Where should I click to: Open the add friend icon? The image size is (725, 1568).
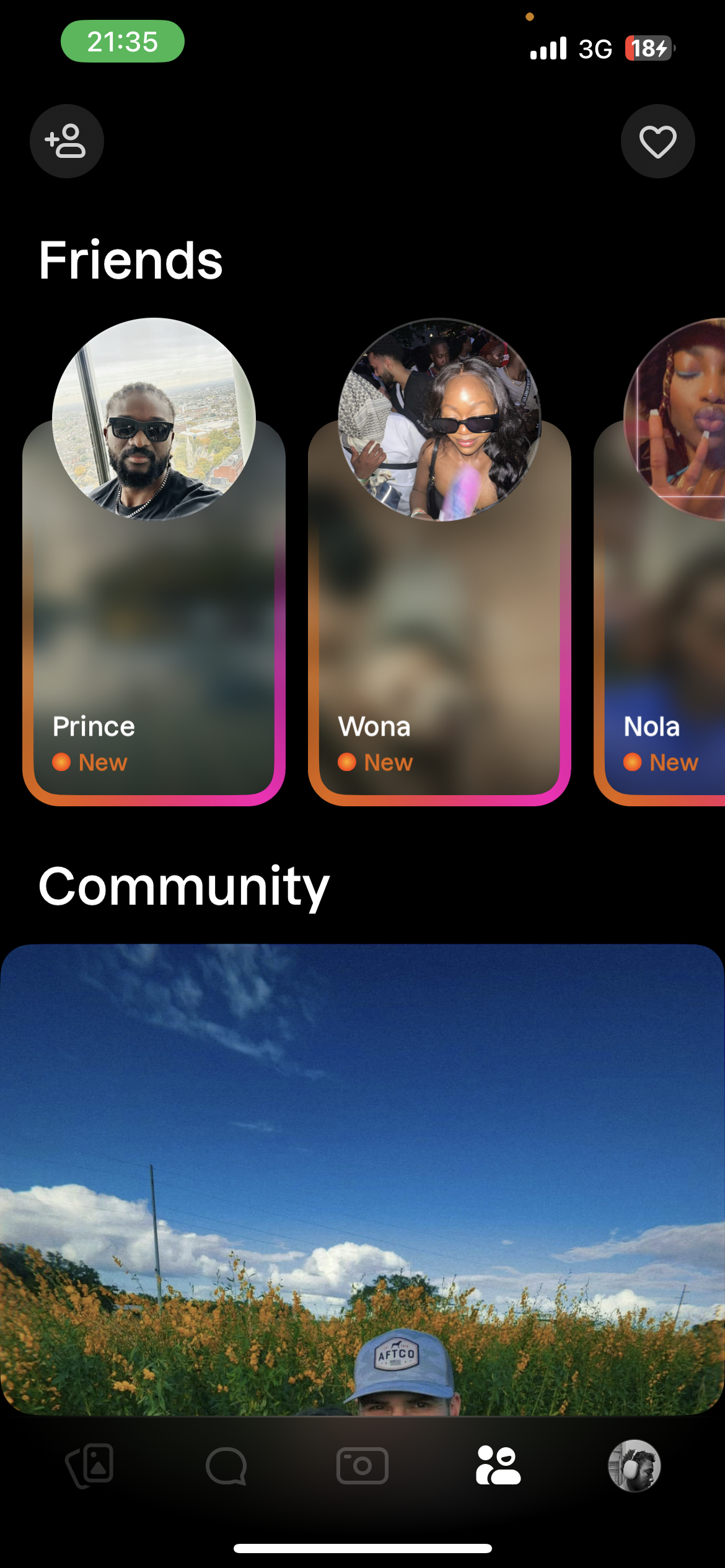tap(66, 141)
